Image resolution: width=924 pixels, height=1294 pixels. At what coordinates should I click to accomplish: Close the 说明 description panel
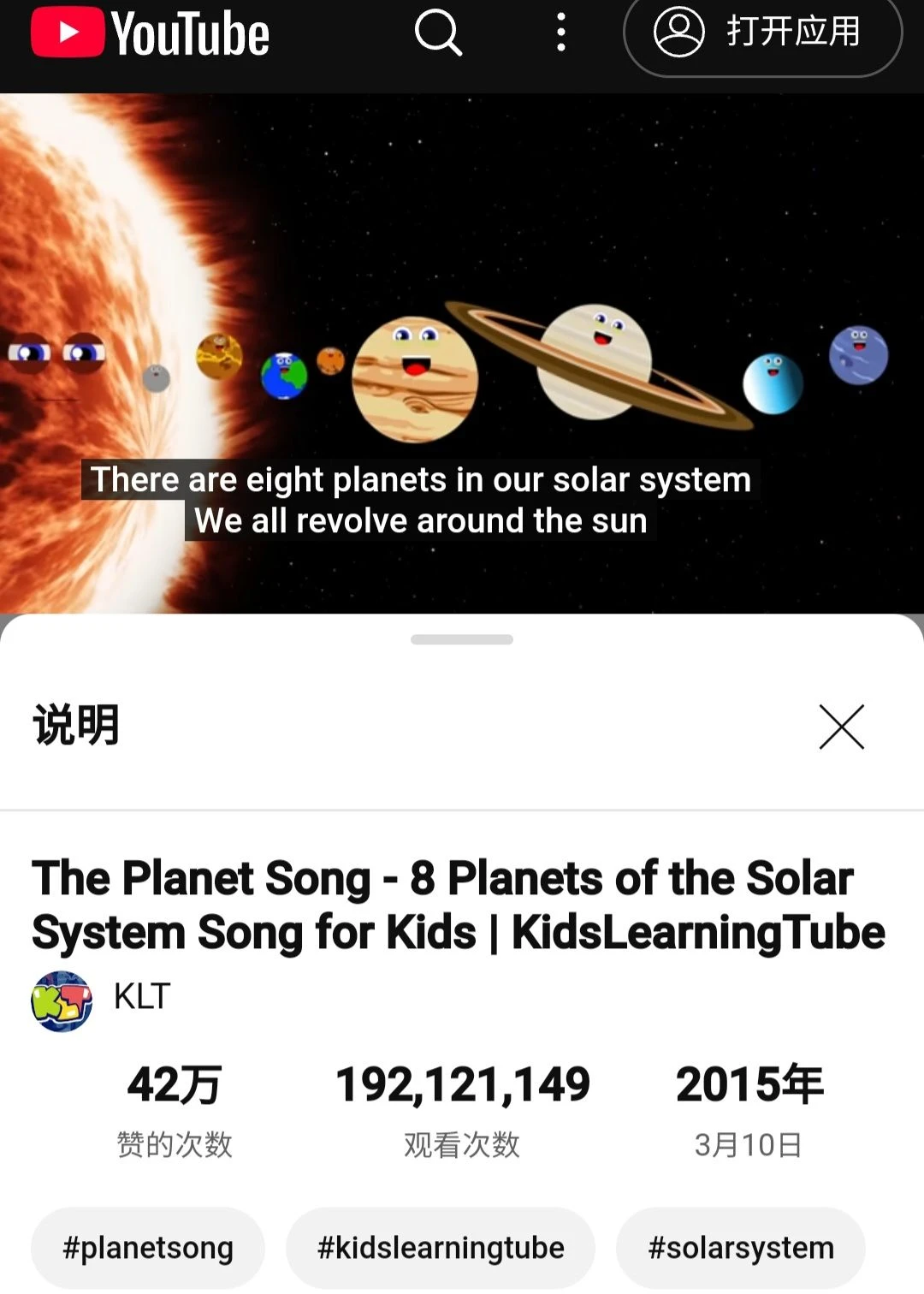pyautogui.click(x=841, y=727)
